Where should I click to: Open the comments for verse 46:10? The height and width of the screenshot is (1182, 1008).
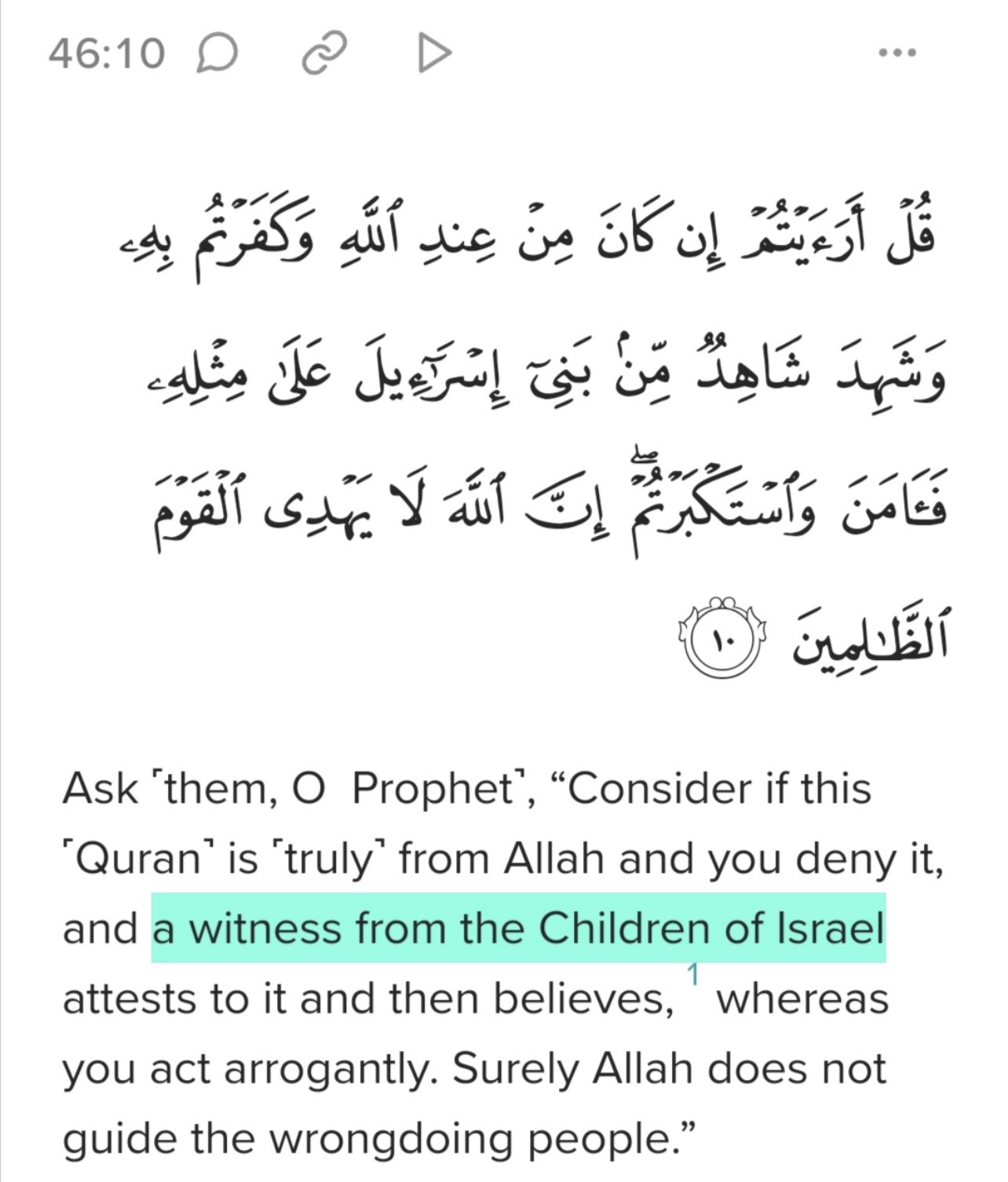216,55
